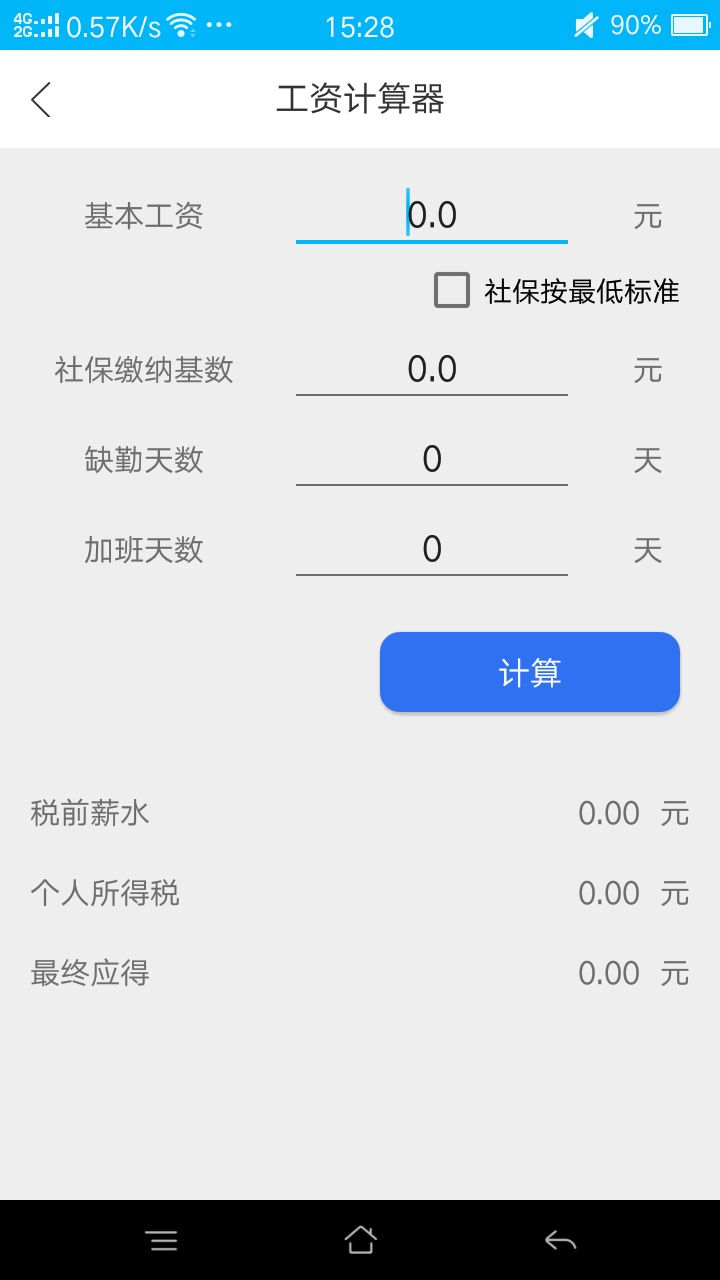The height and width of the screenshot is (1280, 720).
Task: Edit the 加班天数 field
Action: (x=431, y=550)
